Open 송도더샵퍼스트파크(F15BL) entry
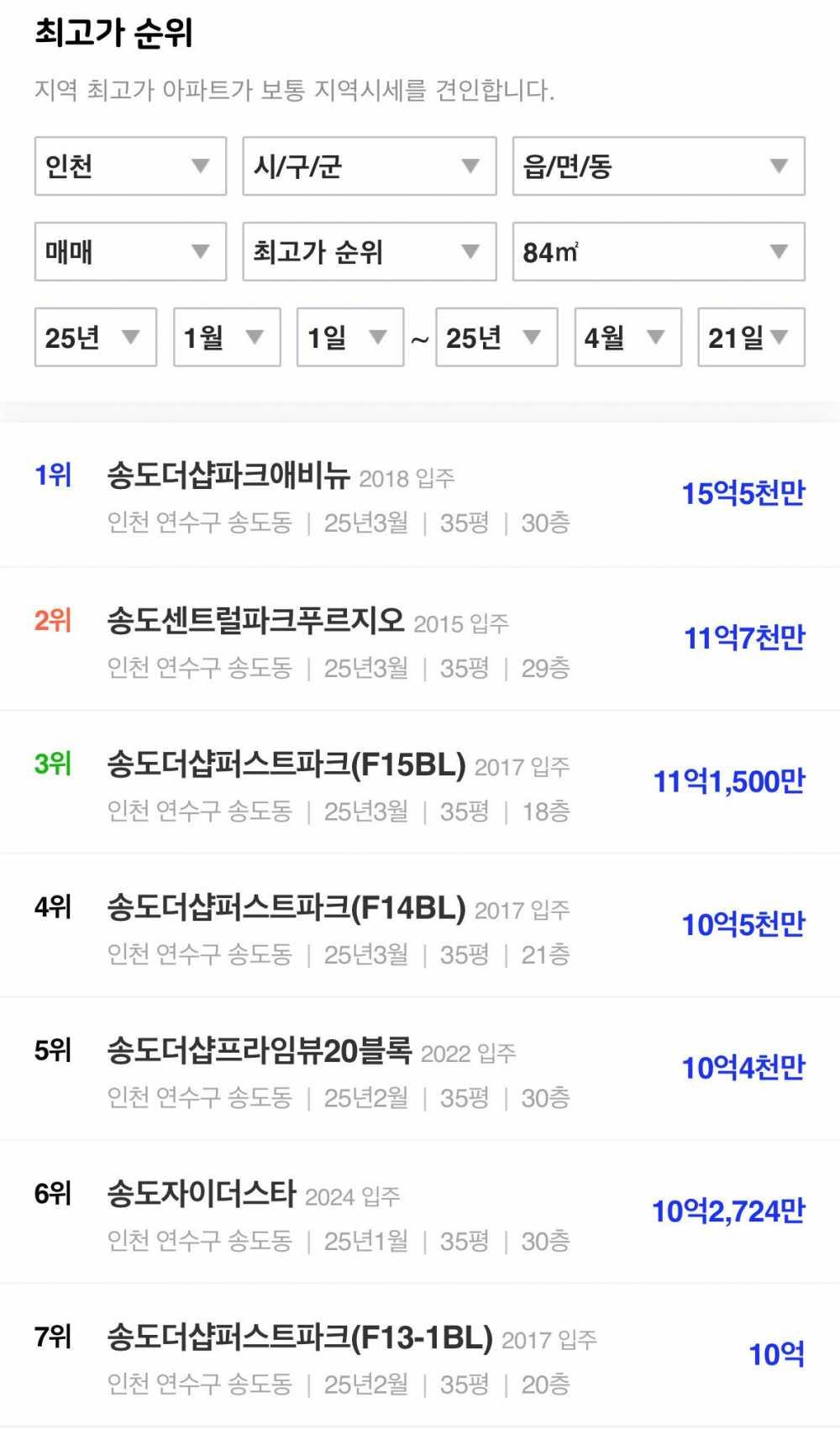Screen dimensions: 840x1429 click(x=286, y=765)
